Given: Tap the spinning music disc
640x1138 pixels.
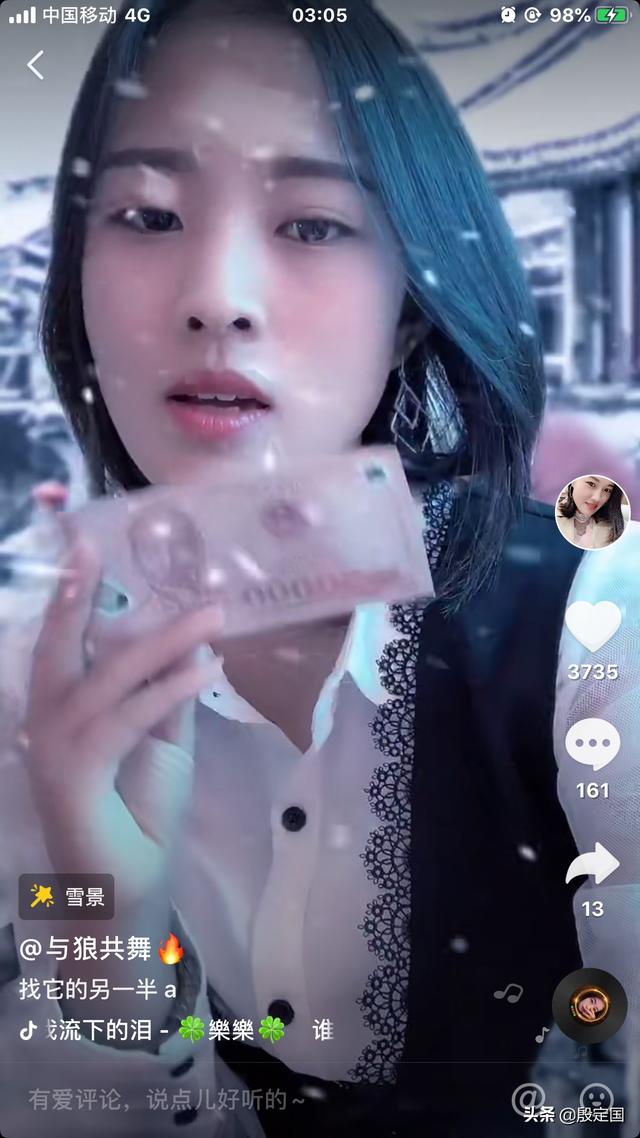Looking at the screenshot, I should 590,1006.
